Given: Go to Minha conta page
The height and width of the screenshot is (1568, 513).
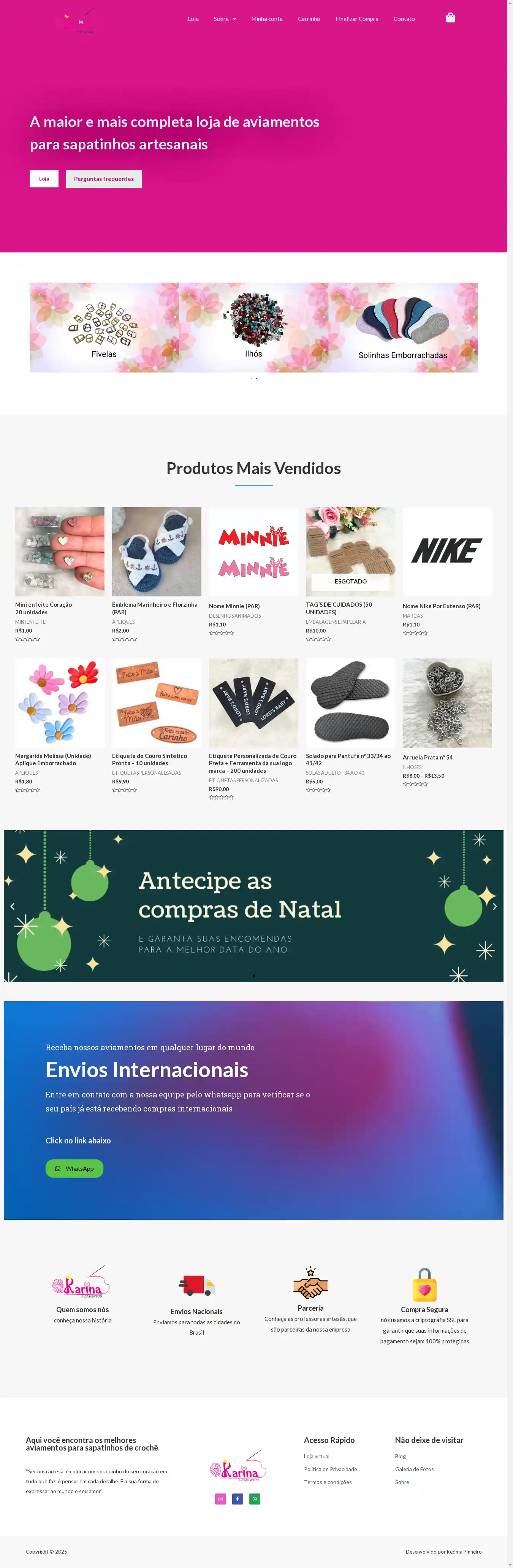Looking at the screenshot, I should pos(266,19).
